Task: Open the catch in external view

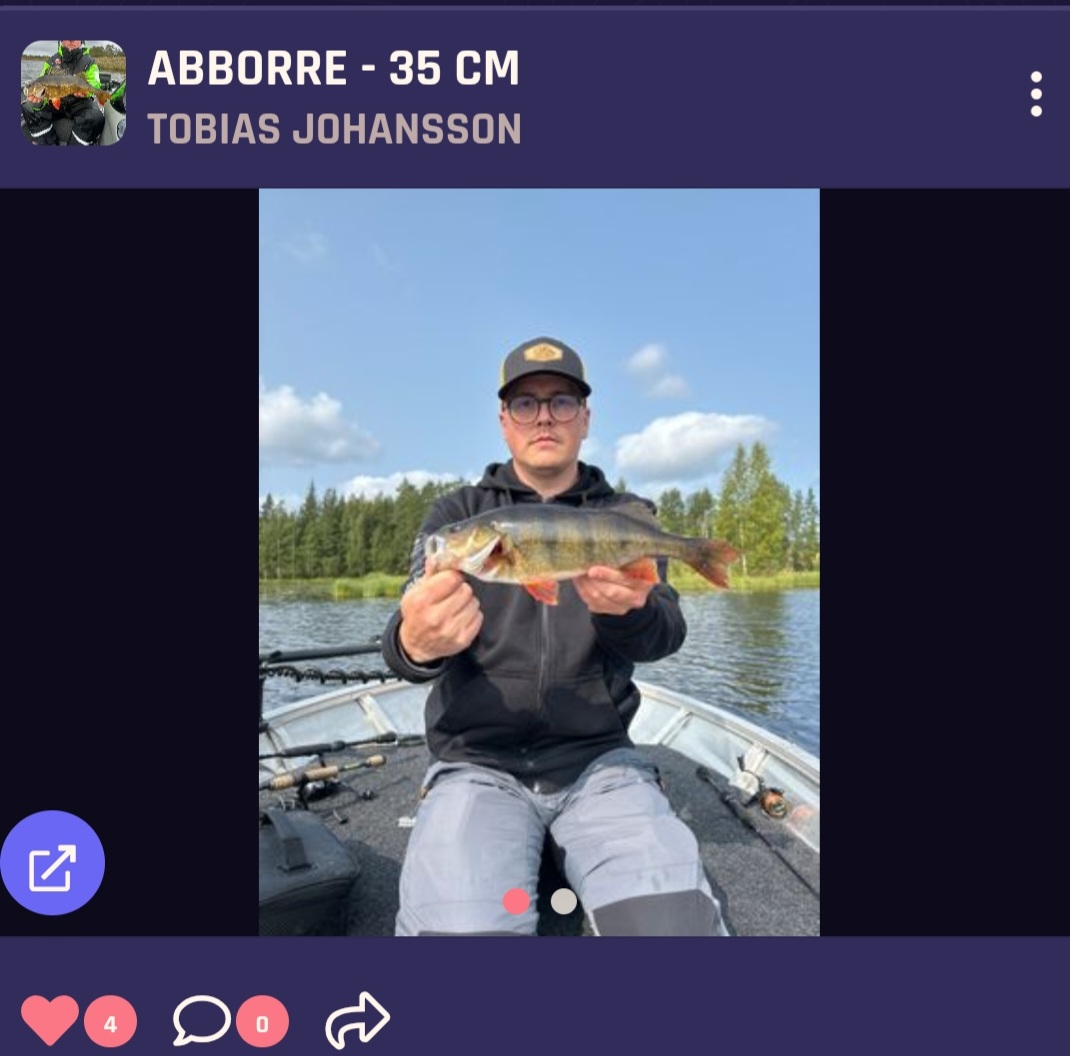Action: (52, 863)
